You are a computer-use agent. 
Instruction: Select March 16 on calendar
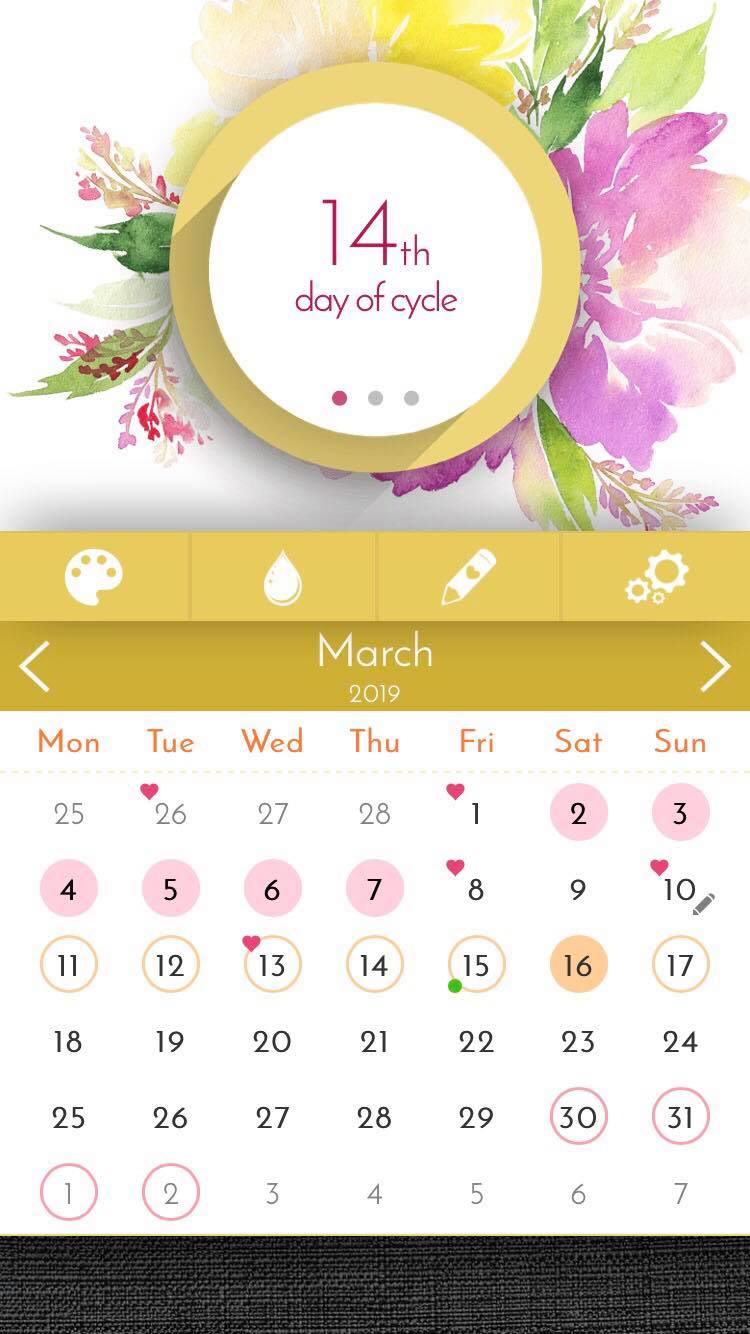[578, 965]
